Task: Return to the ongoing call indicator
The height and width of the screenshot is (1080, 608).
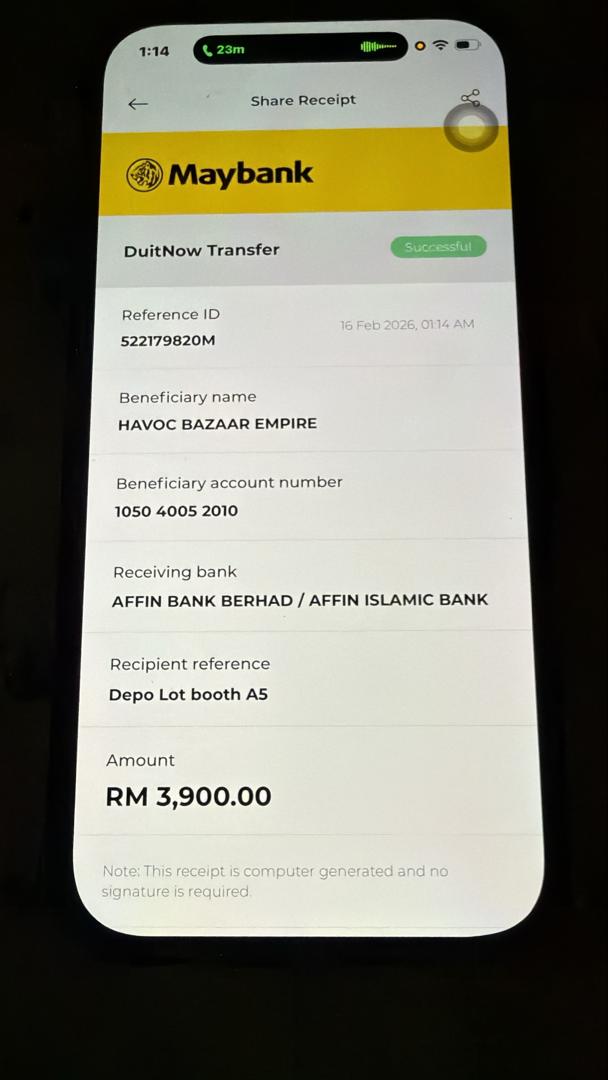Action: tap(225, 49)
